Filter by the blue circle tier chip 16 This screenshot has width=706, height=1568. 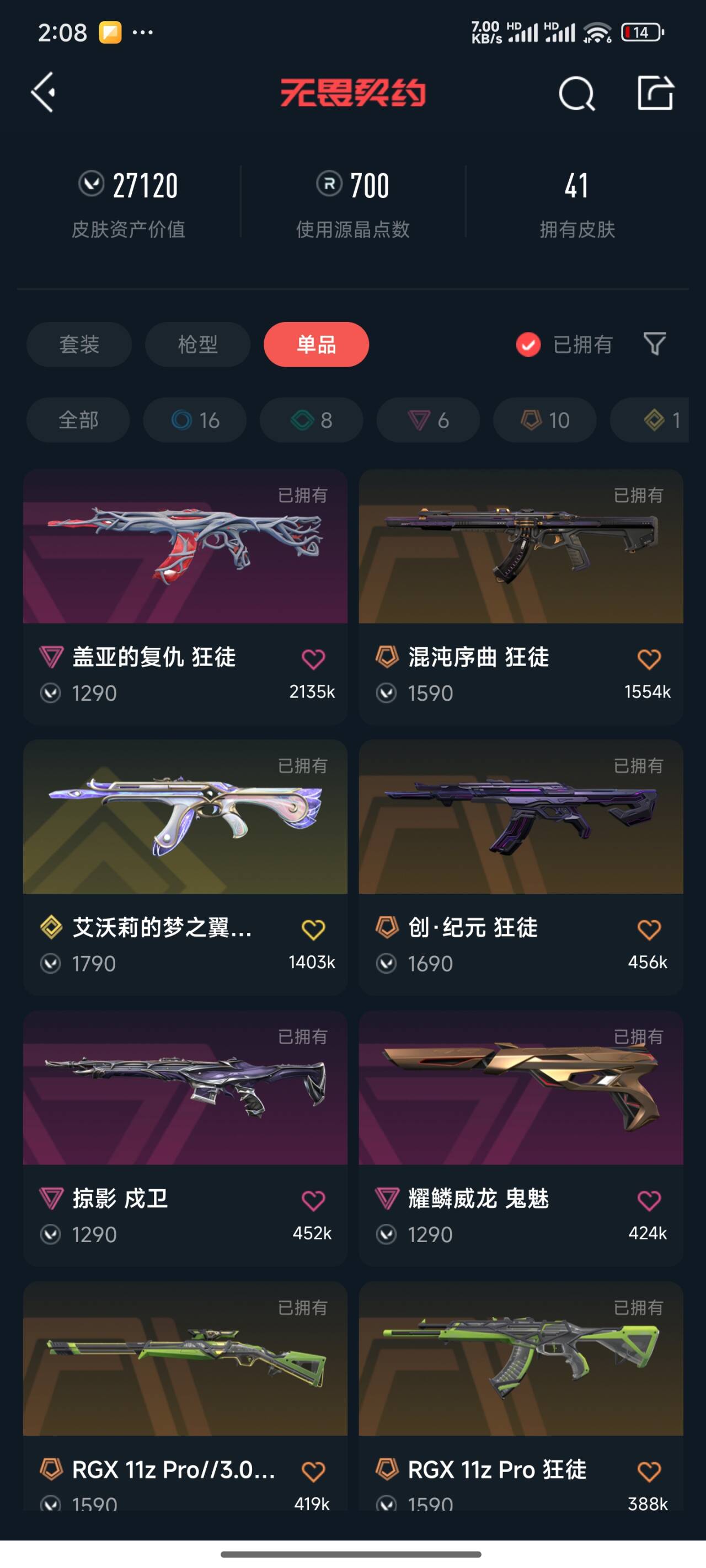tap(195, 420)
